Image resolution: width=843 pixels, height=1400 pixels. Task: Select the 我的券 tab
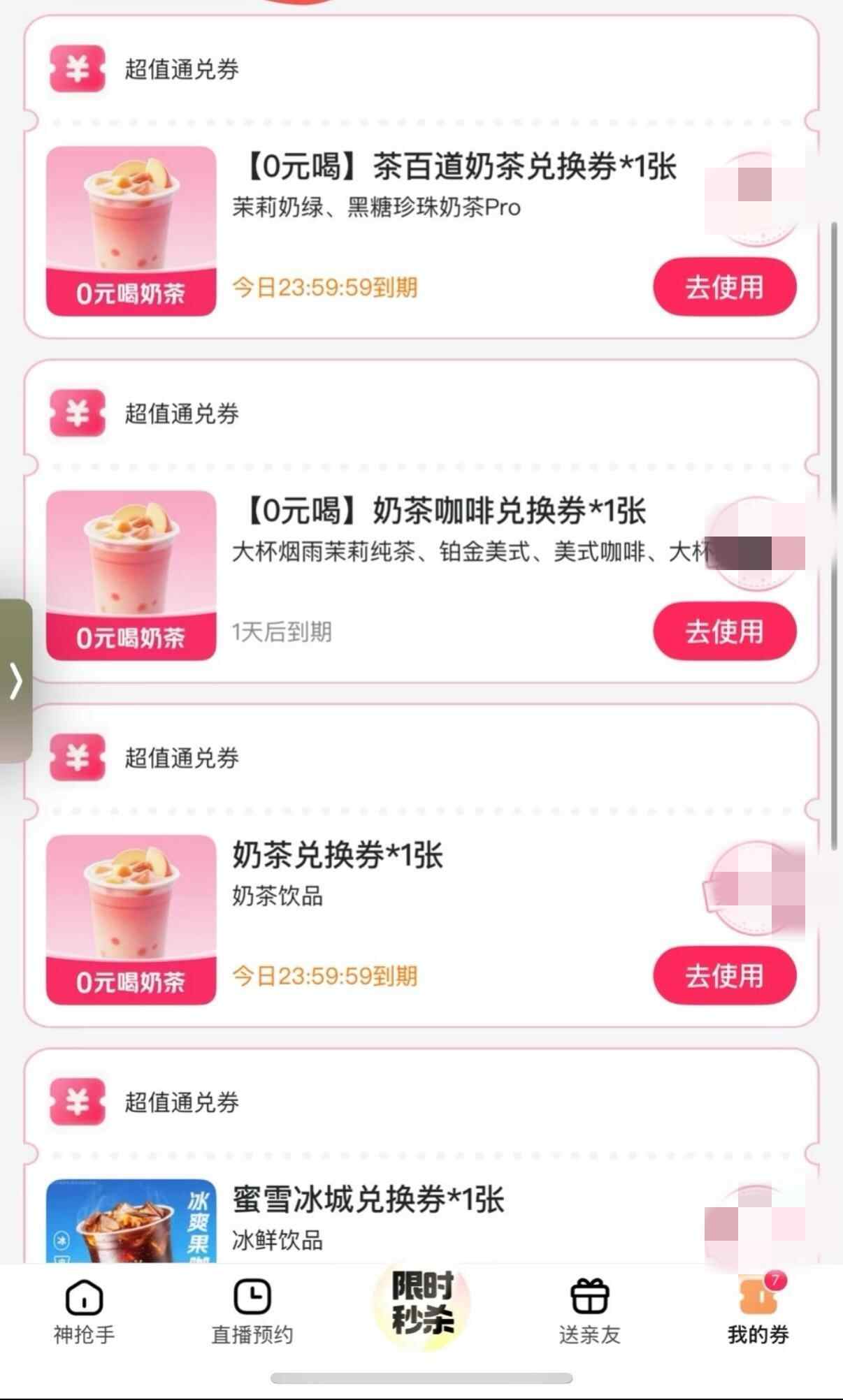coord(758,1311)
